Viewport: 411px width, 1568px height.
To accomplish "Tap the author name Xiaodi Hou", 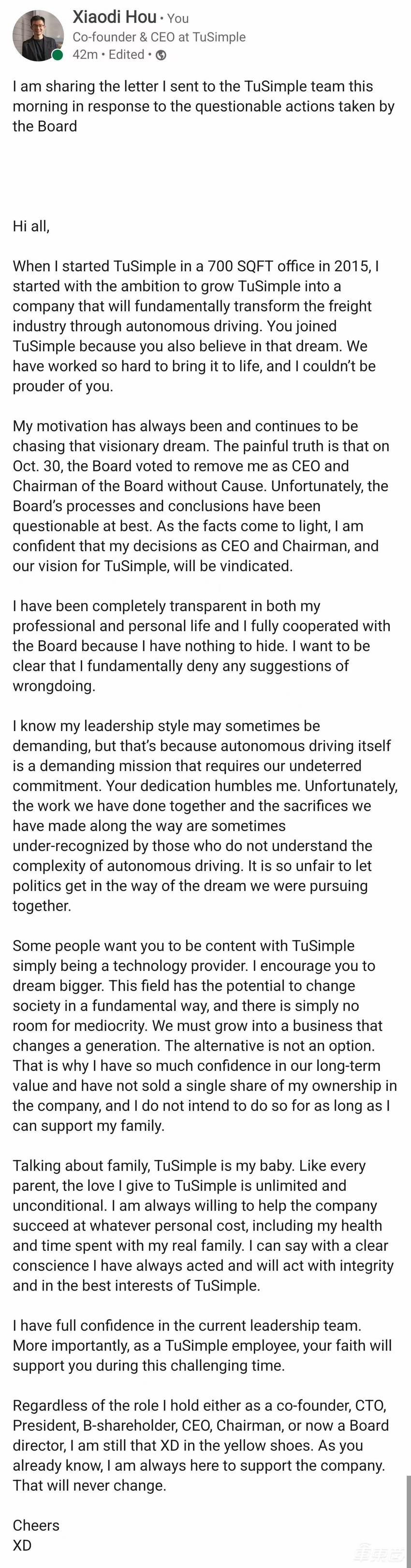I will coord(115,17).
